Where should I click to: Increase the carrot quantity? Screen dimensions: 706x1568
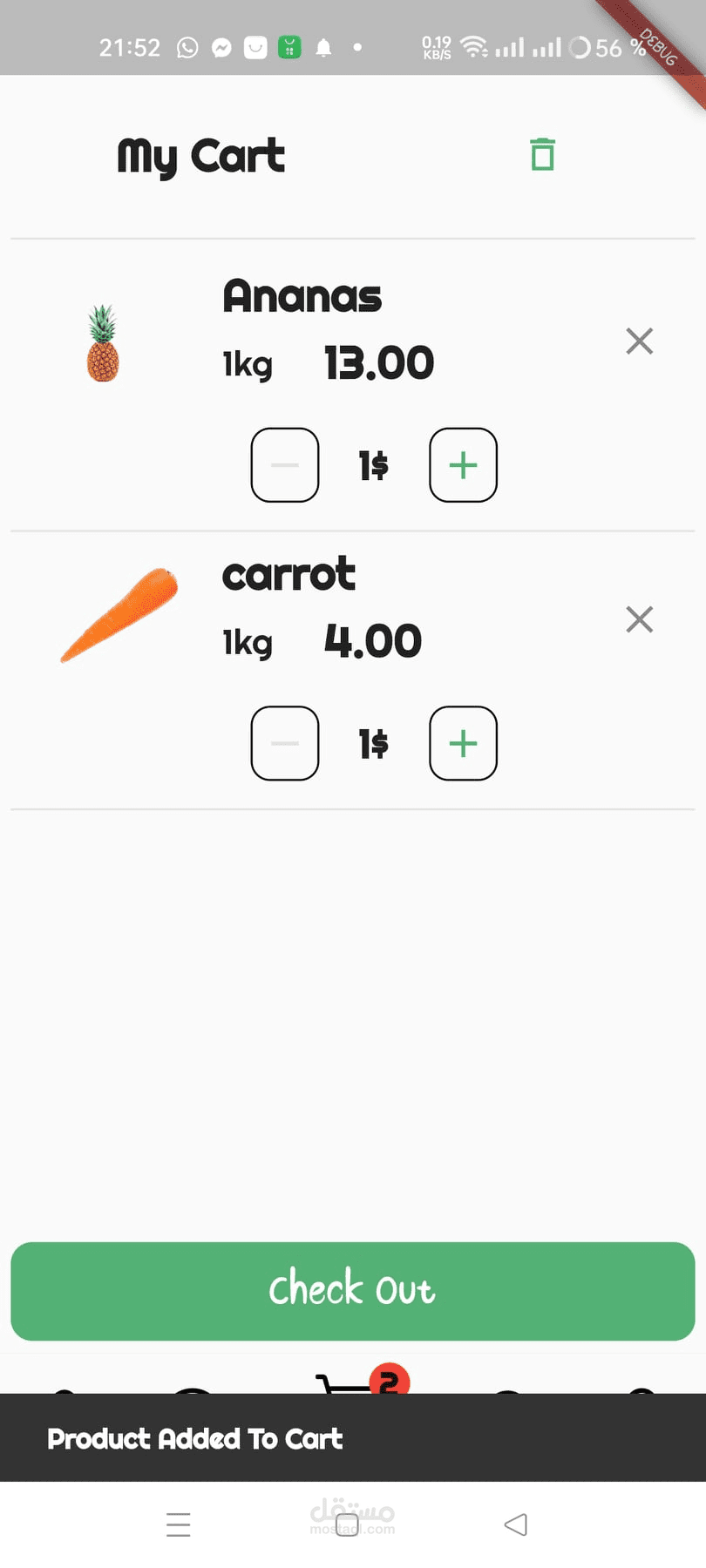463,743
